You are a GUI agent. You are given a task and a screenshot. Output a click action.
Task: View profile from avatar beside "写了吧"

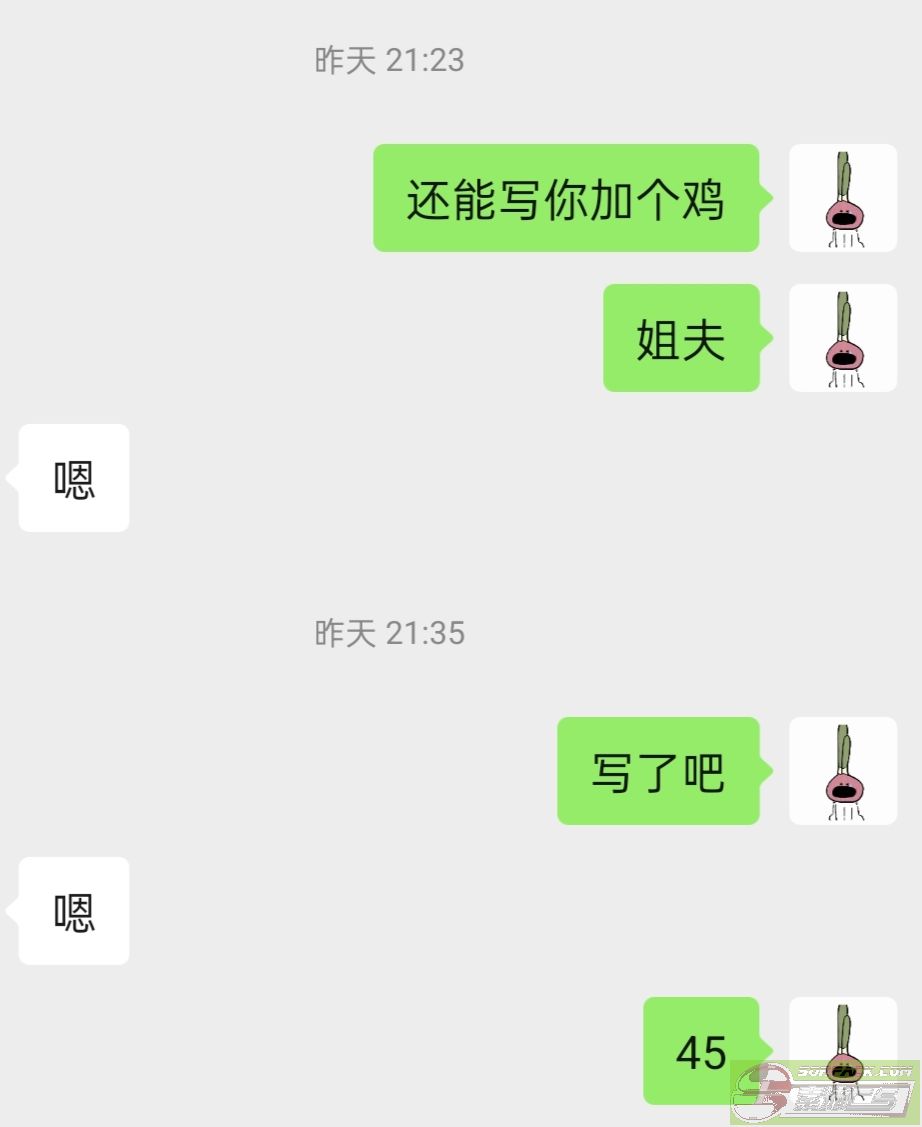coord(842,771)
